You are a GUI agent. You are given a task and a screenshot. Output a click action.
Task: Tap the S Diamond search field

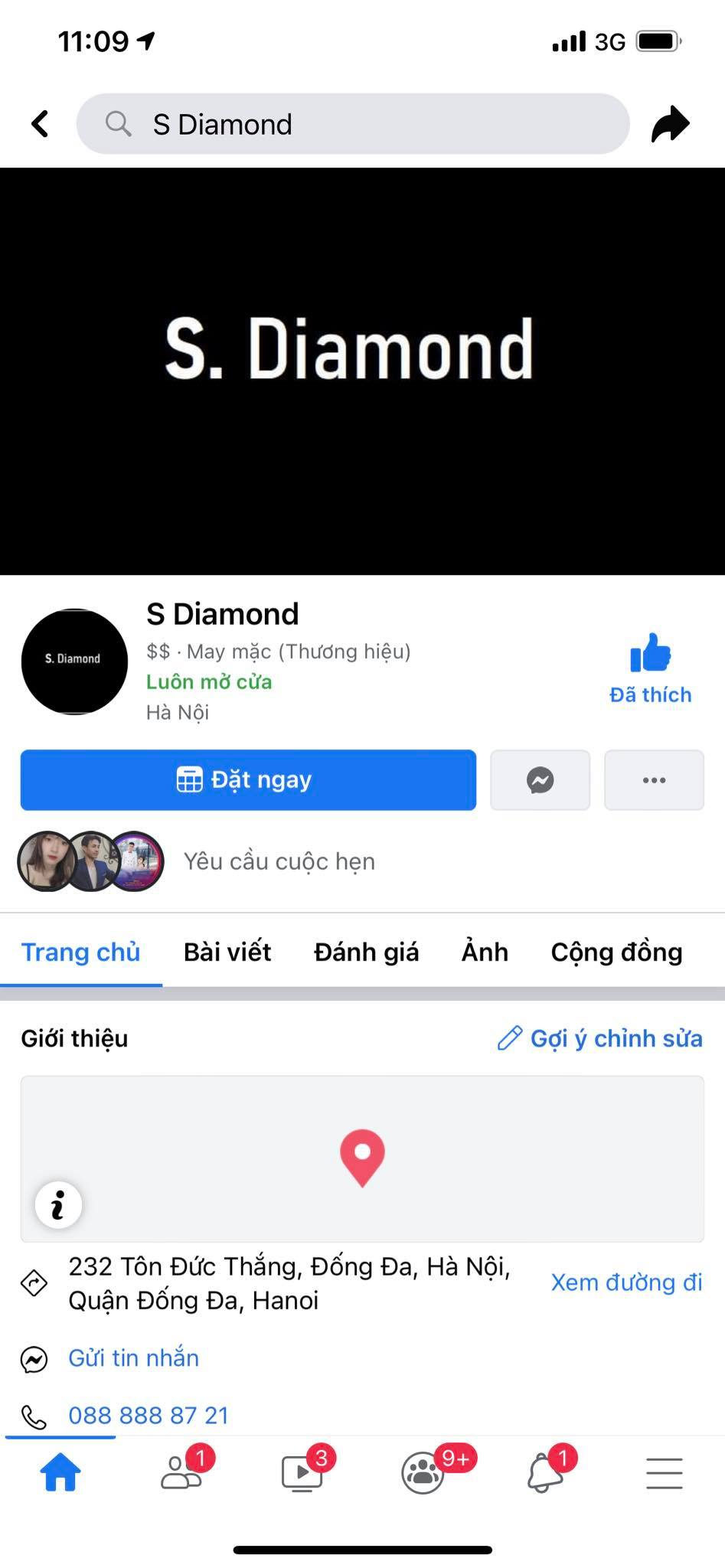coord(352,124)
